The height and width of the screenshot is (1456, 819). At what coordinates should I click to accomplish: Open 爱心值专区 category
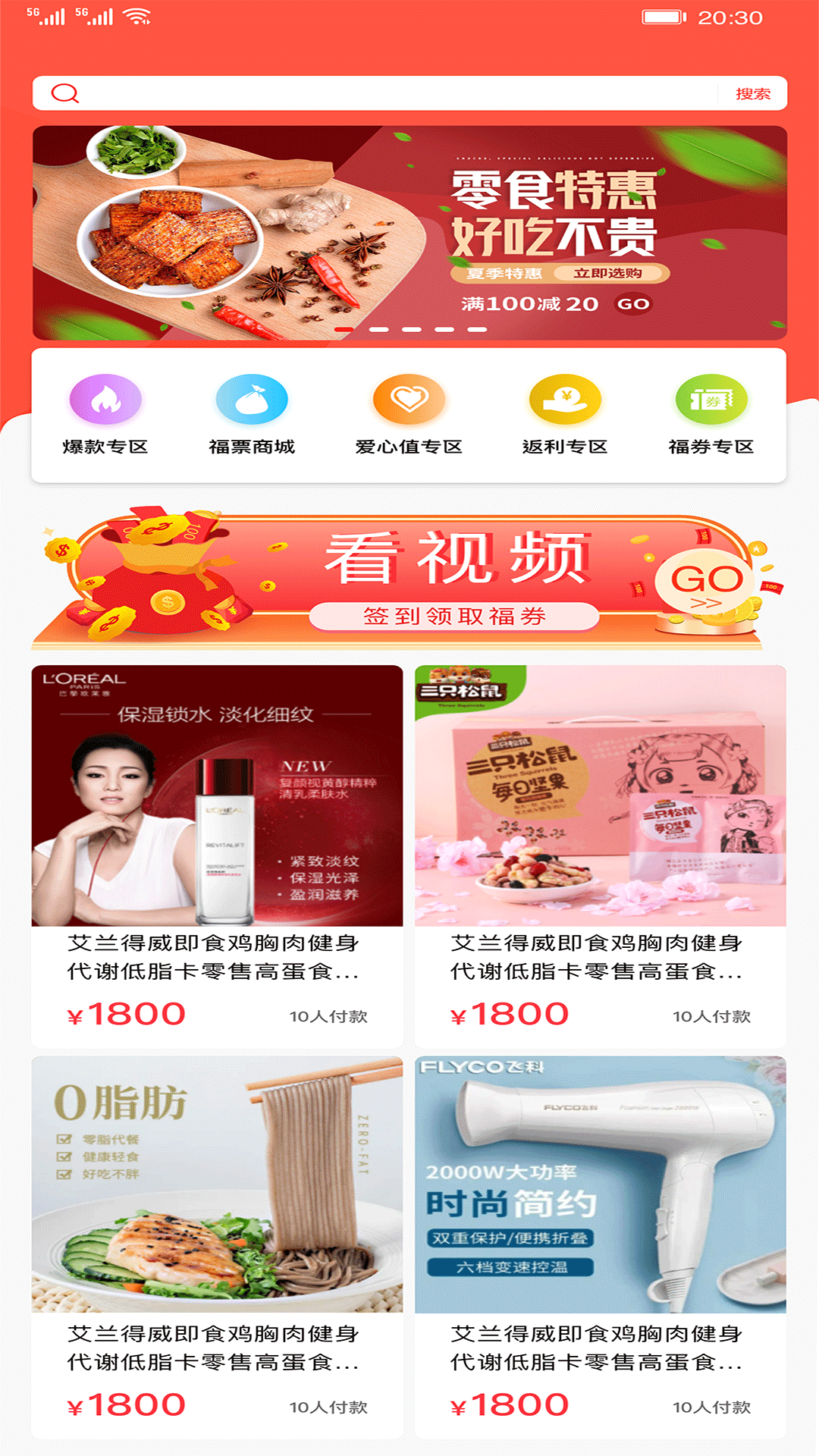409,414
